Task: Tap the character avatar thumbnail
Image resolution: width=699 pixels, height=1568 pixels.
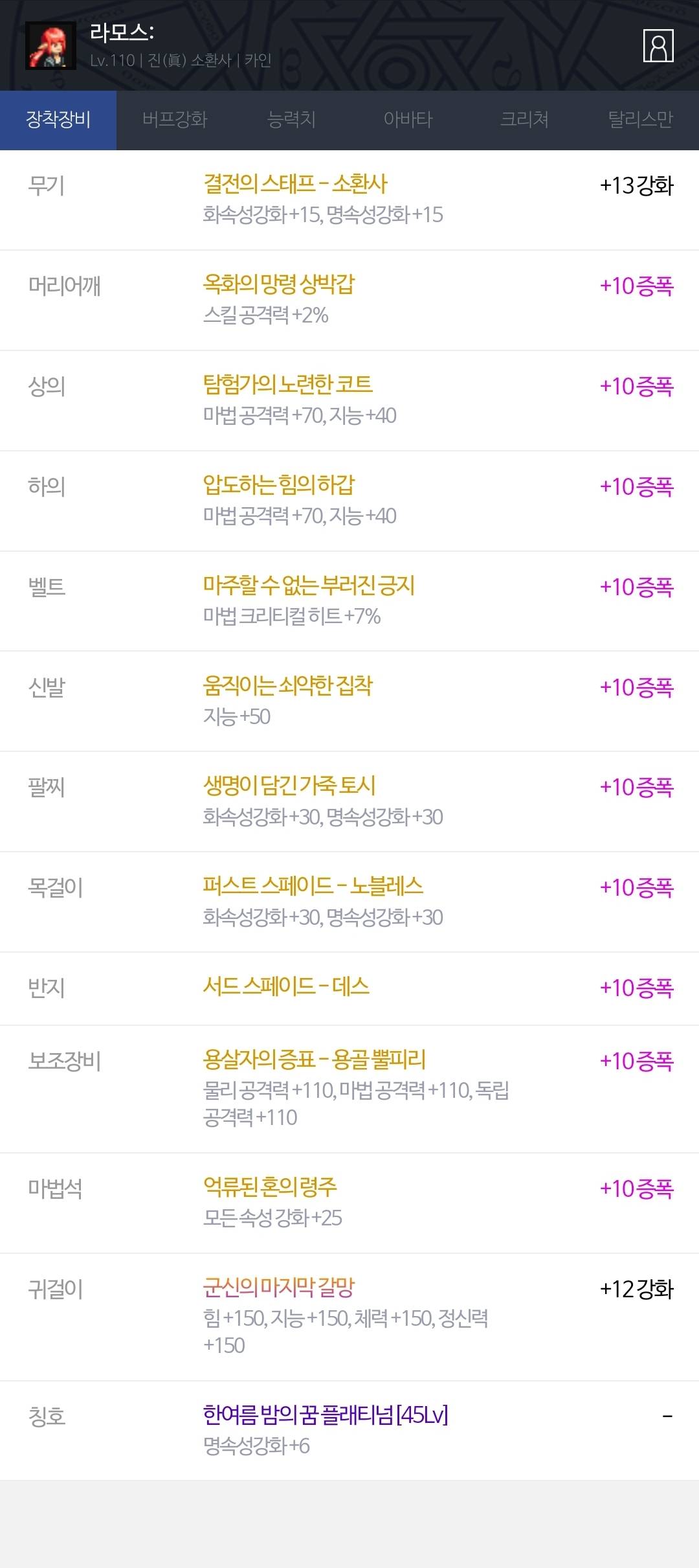Action: pos(50,46)
